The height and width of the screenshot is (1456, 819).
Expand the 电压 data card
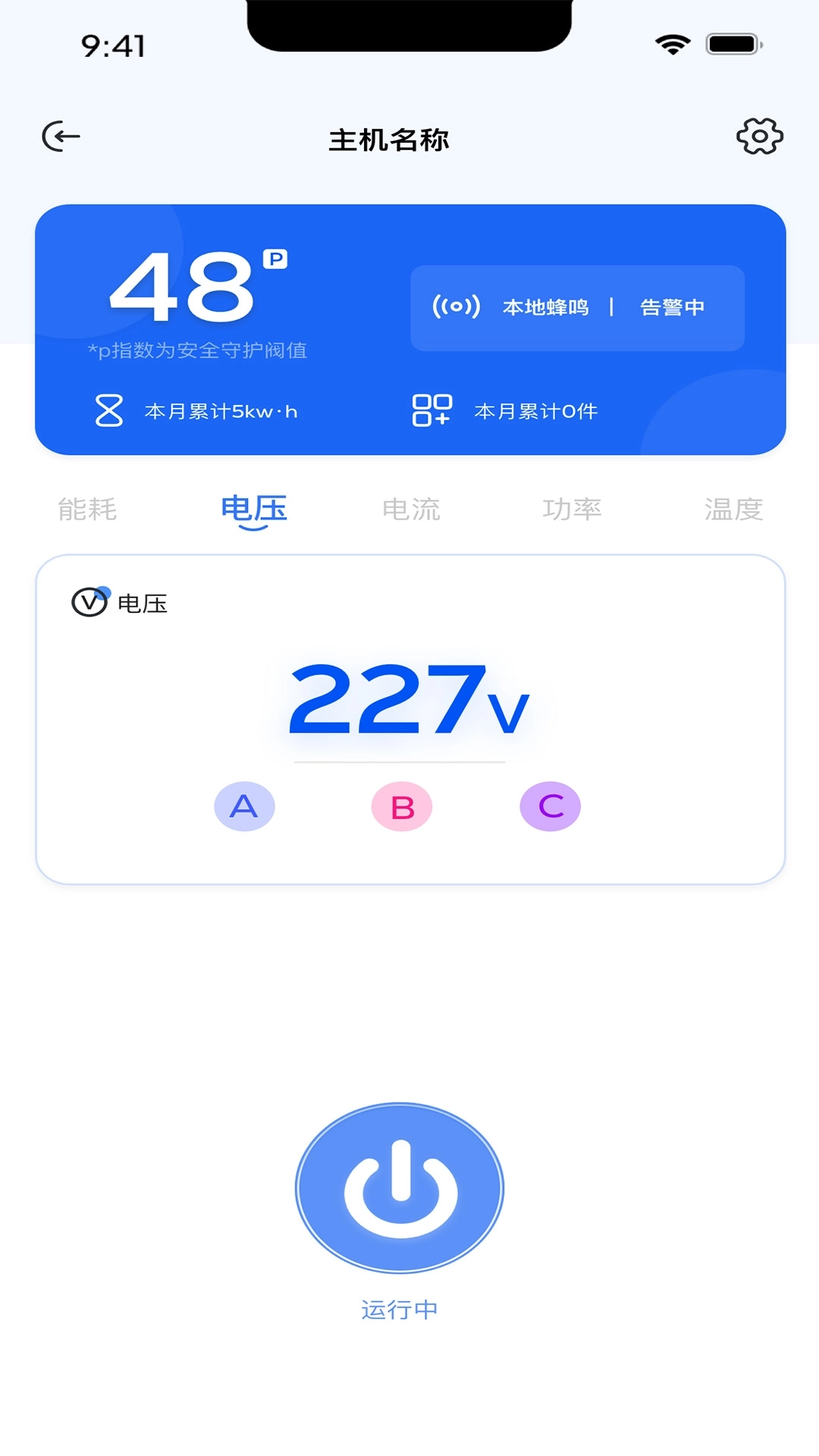(409, 717)
